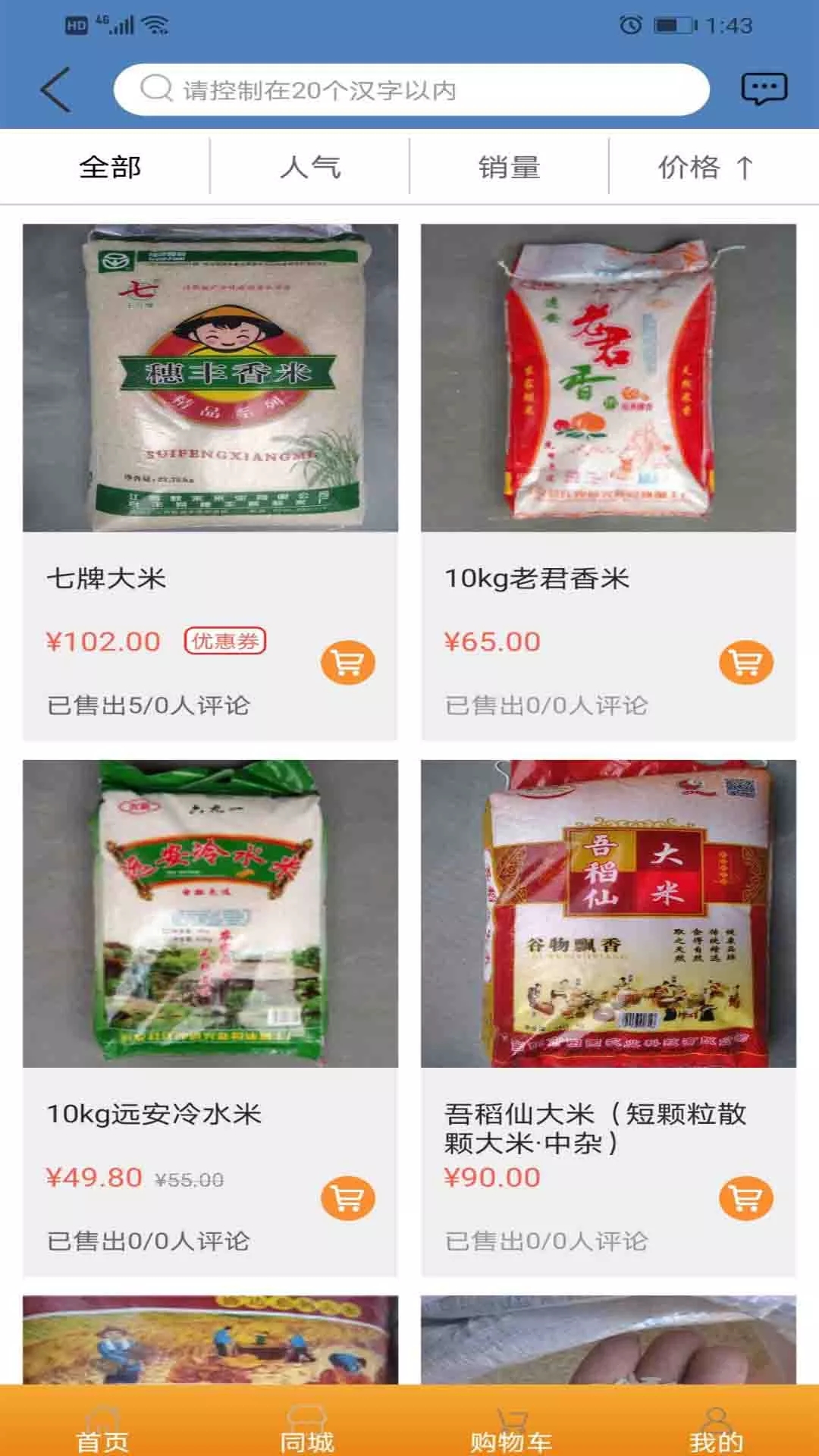Focus the search box at top

point(411,90)
